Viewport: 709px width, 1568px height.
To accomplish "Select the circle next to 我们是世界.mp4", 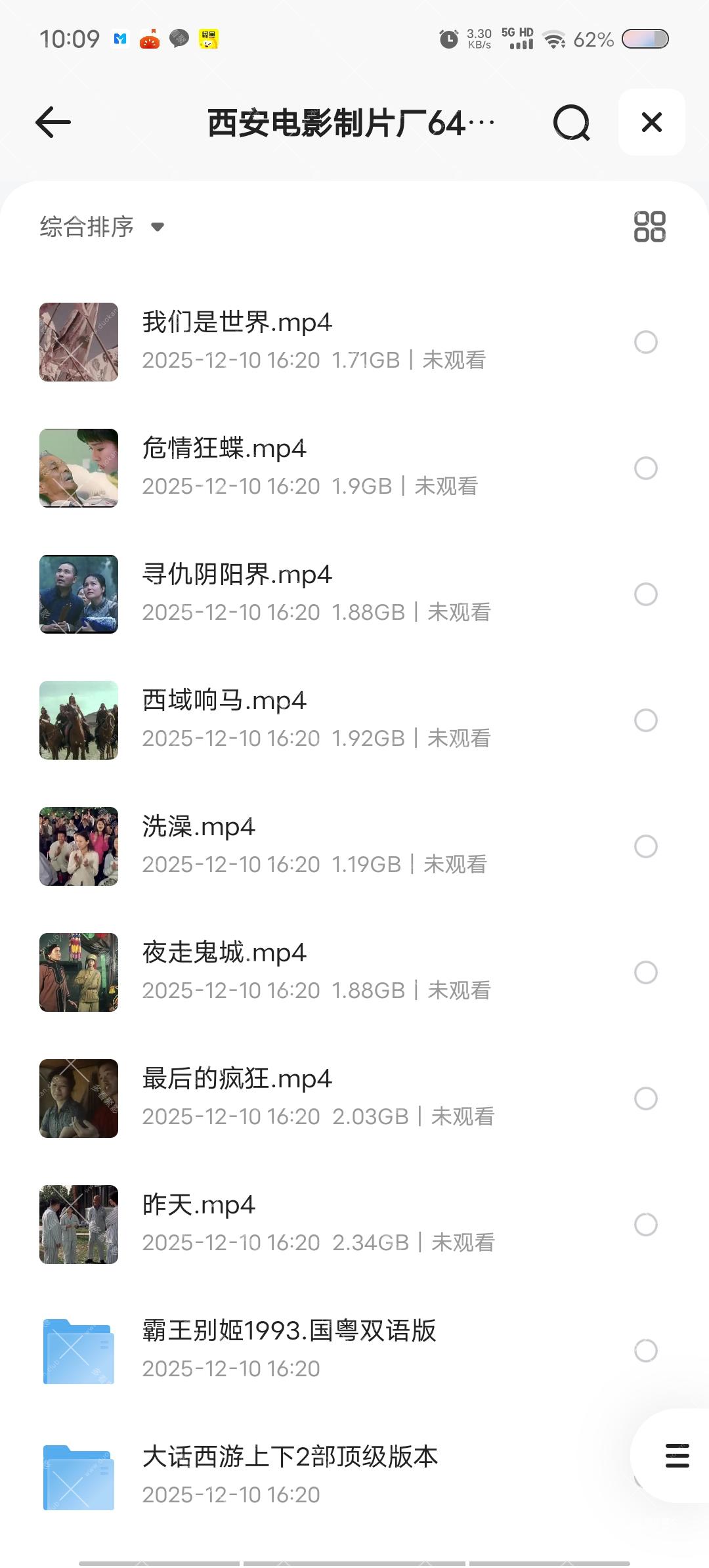I will click(x=645, y=342).
